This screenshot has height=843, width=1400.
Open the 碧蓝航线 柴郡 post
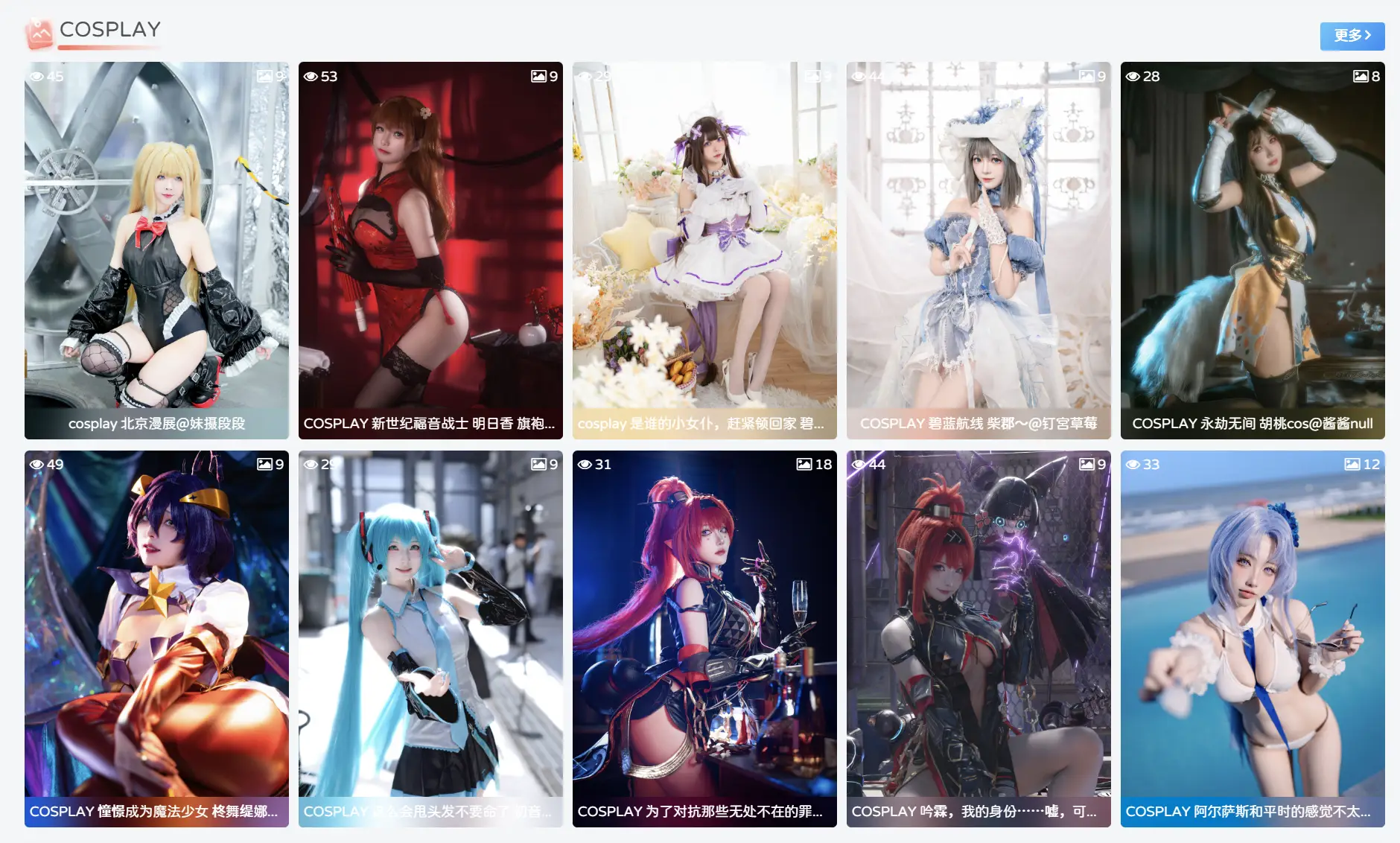979,249
